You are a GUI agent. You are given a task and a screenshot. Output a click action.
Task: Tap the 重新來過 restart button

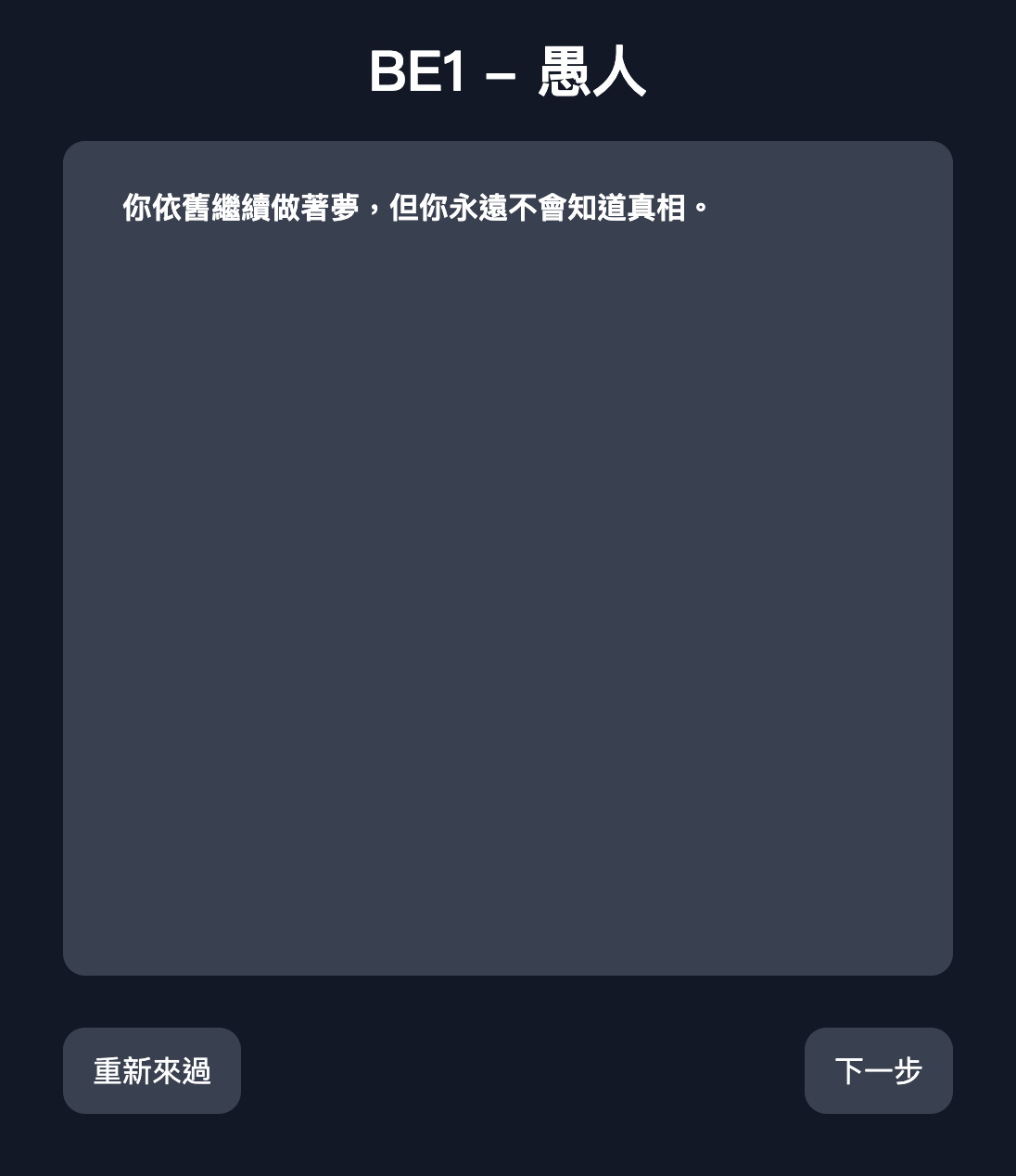(152, 1070)
